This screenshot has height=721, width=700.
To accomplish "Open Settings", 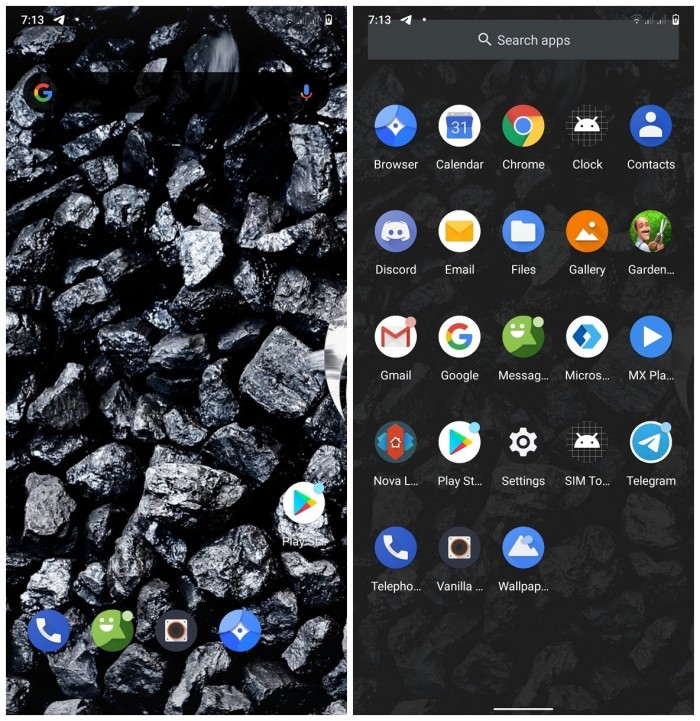I will [523, 443].
